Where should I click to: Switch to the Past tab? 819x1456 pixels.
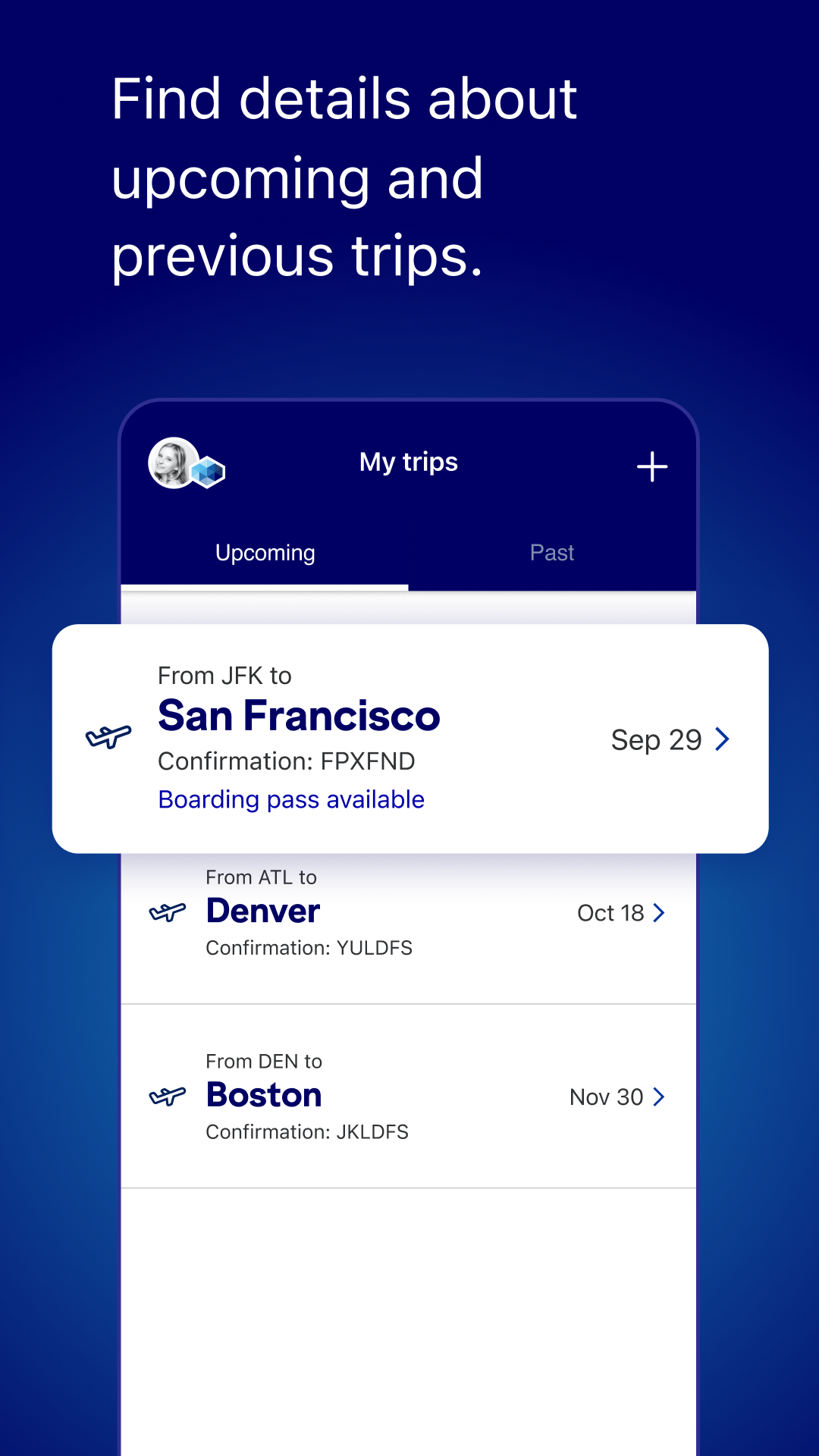coord(552,552)
